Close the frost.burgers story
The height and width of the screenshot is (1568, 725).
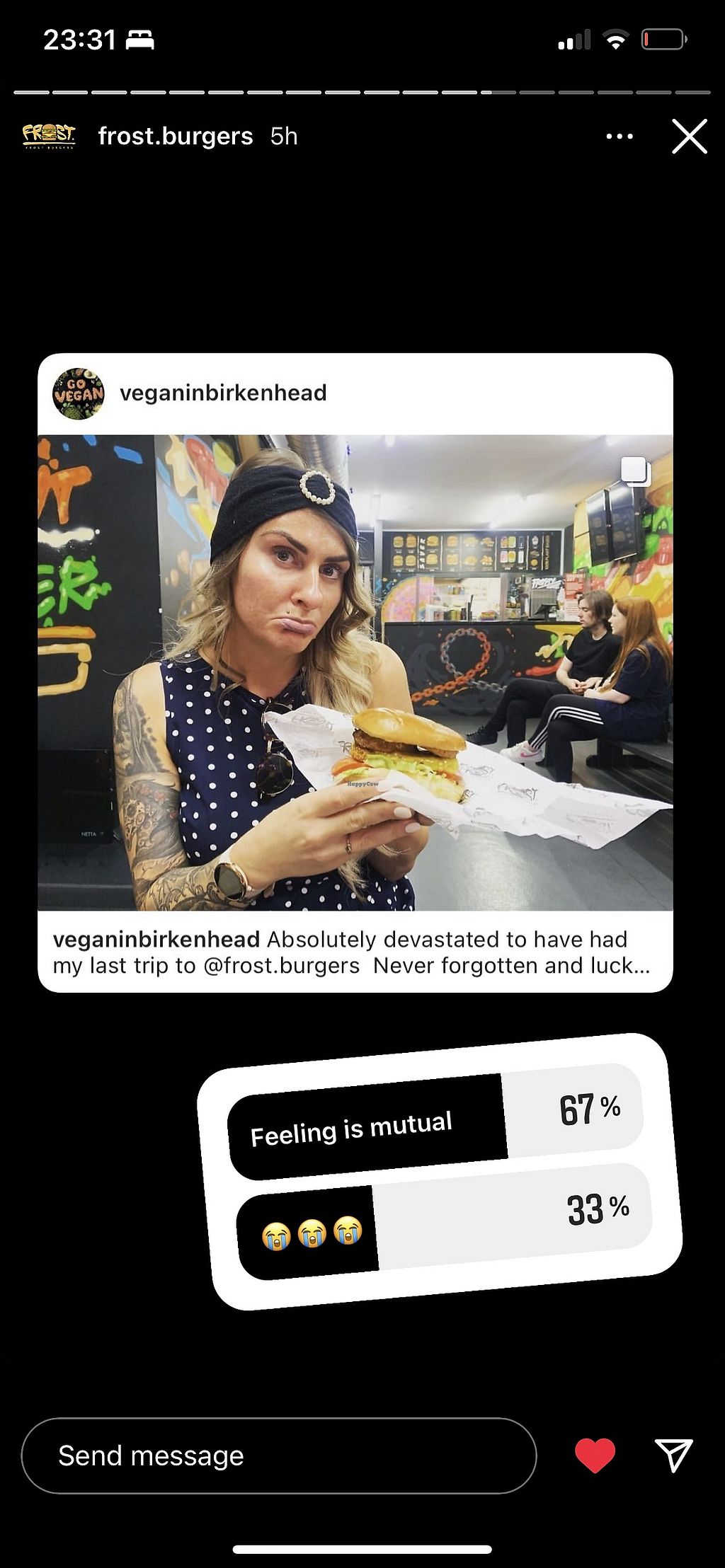pyautogui.click(x=689, y=137)
